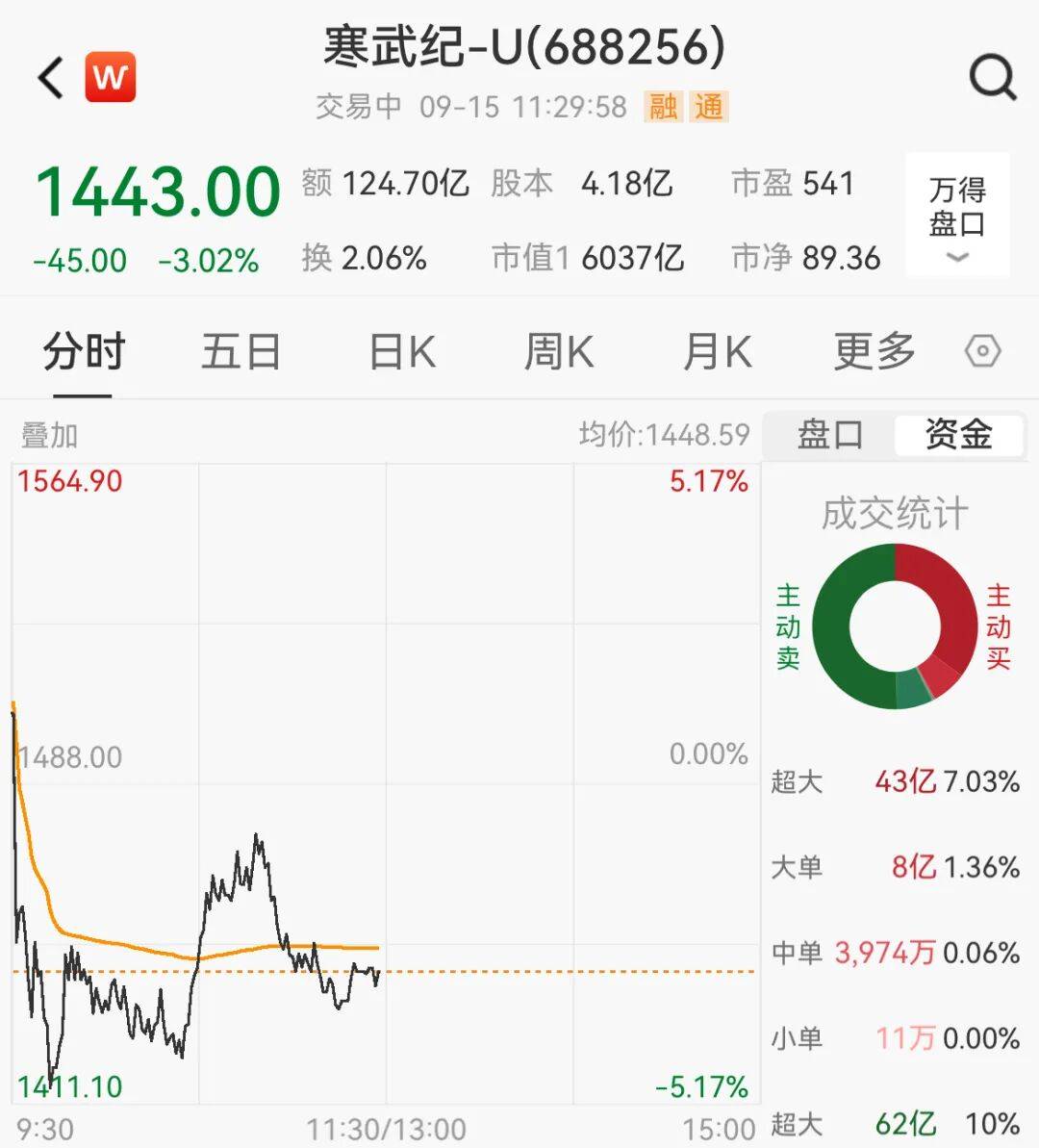
Task: Click the 成交统计 donut chart
Action: 896,626
